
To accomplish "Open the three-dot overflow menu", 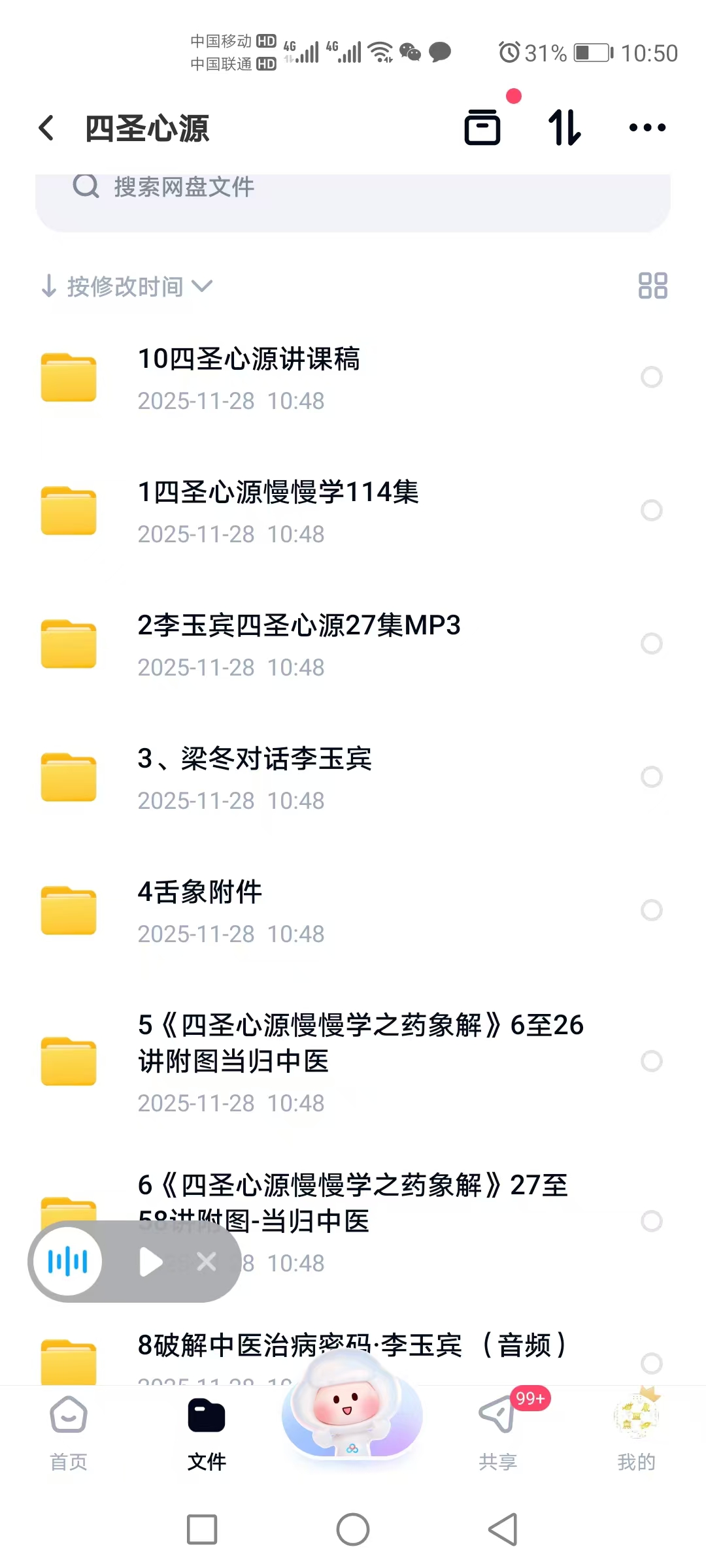I will (647, 128).
